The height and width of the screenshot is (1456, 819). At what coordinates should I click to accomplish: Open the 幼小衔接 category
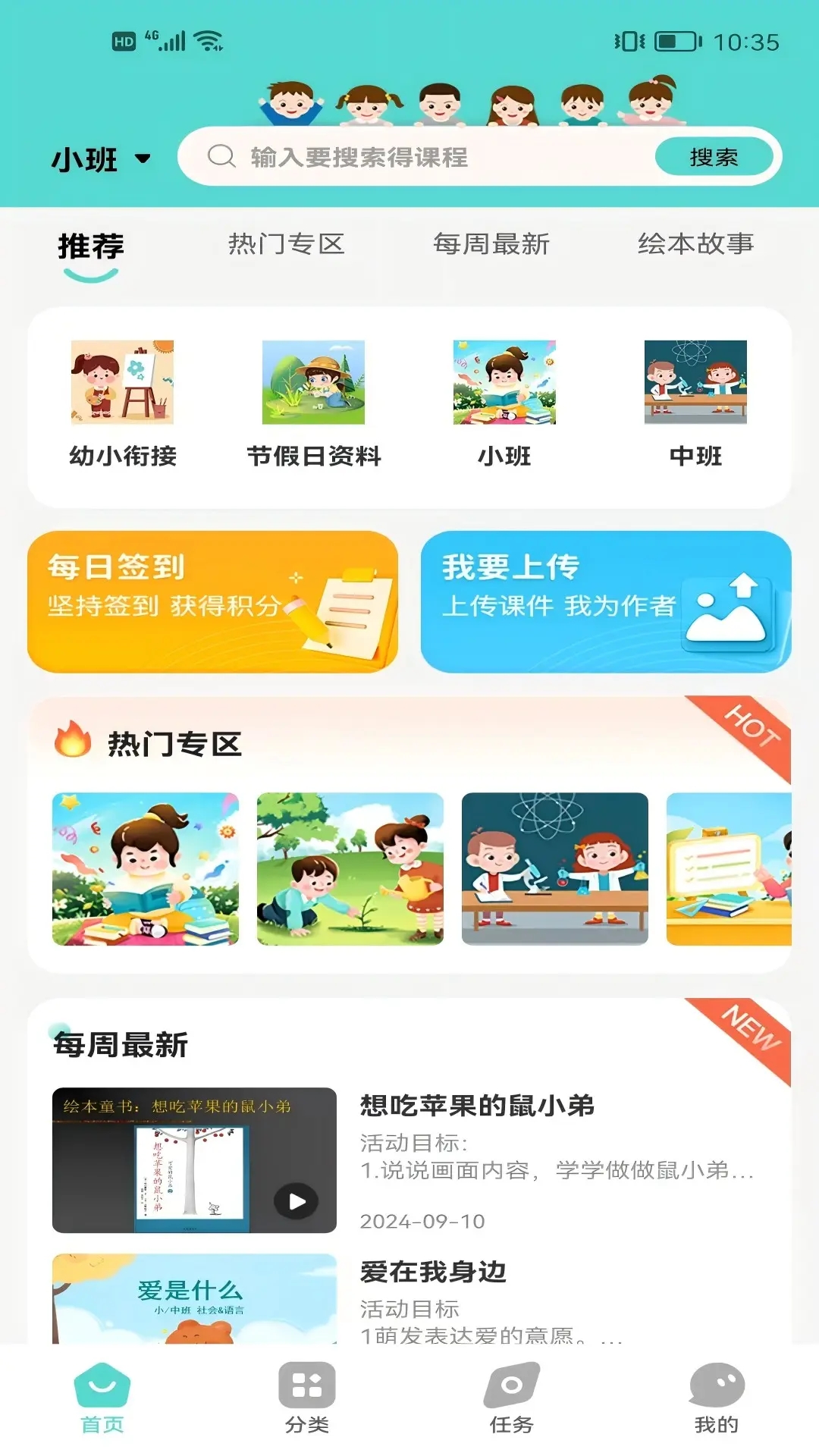pos(123,403)
